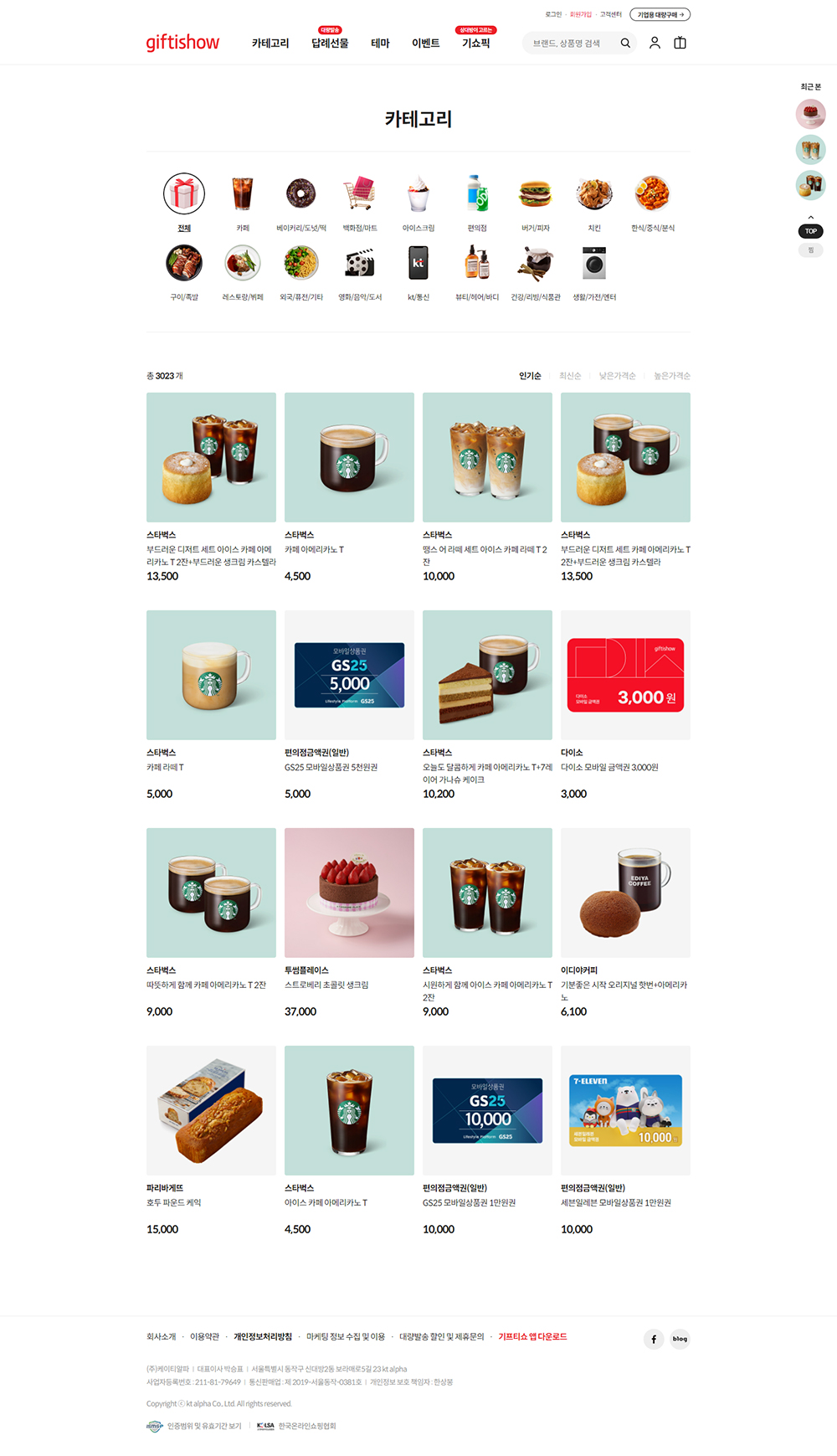
Task: Filter by the 편의점 category
Action: (x=477, y=202)
